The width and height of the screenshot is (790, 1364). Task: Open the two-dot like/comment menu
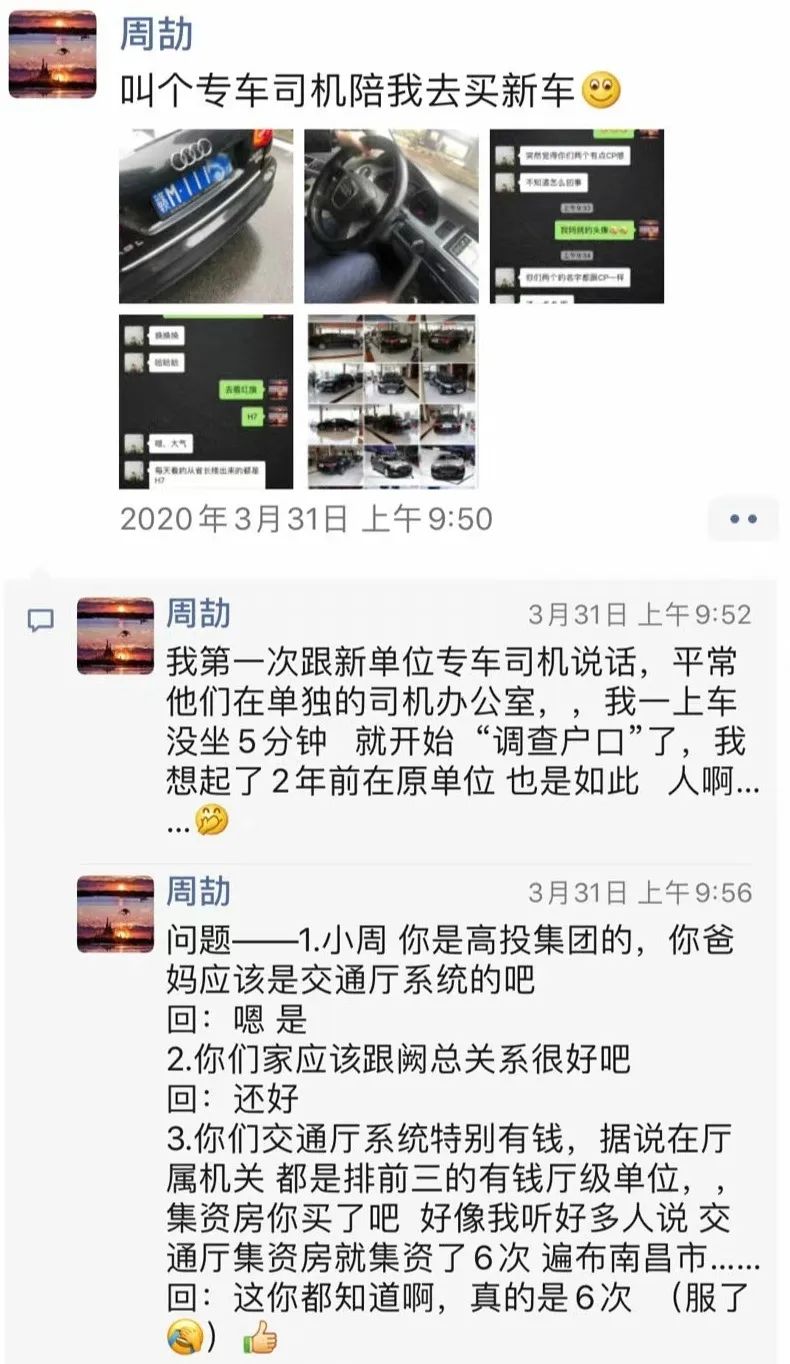[x=742, y=519]
